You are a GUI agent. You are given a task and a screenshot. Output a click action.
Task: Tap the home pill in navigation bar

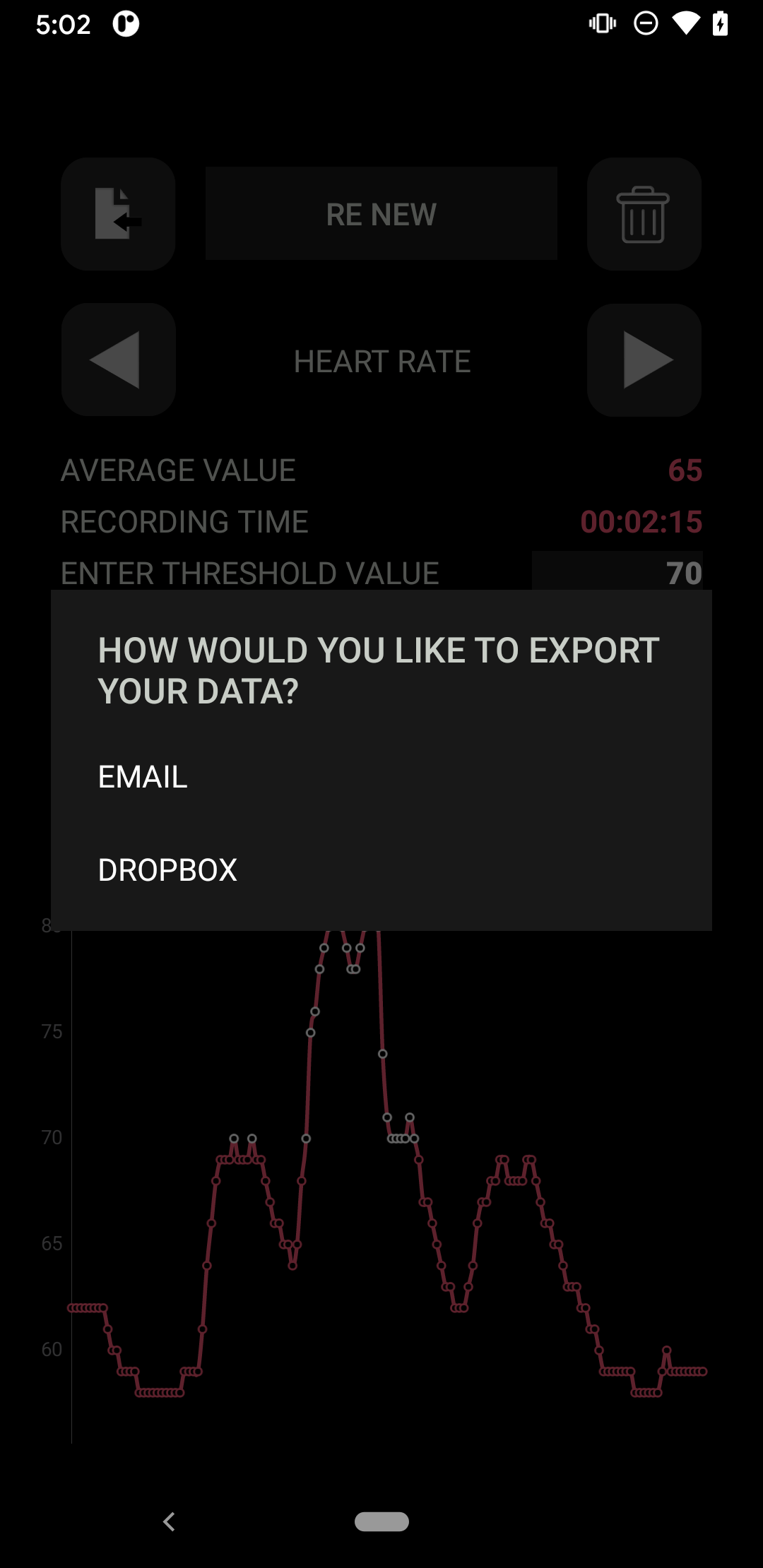pyautogui.click(x=381, y=1521)
